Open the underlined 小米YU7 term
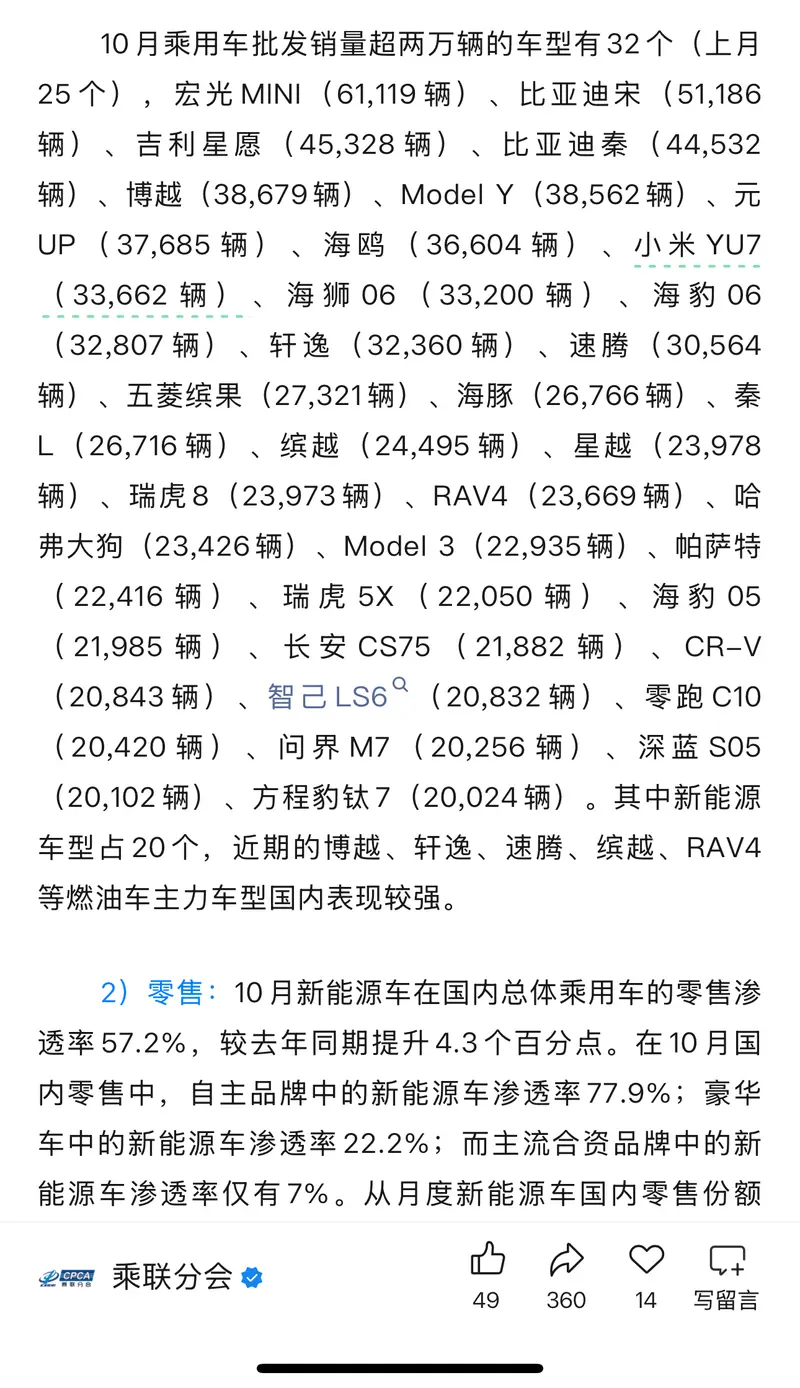 click(697, 246)
